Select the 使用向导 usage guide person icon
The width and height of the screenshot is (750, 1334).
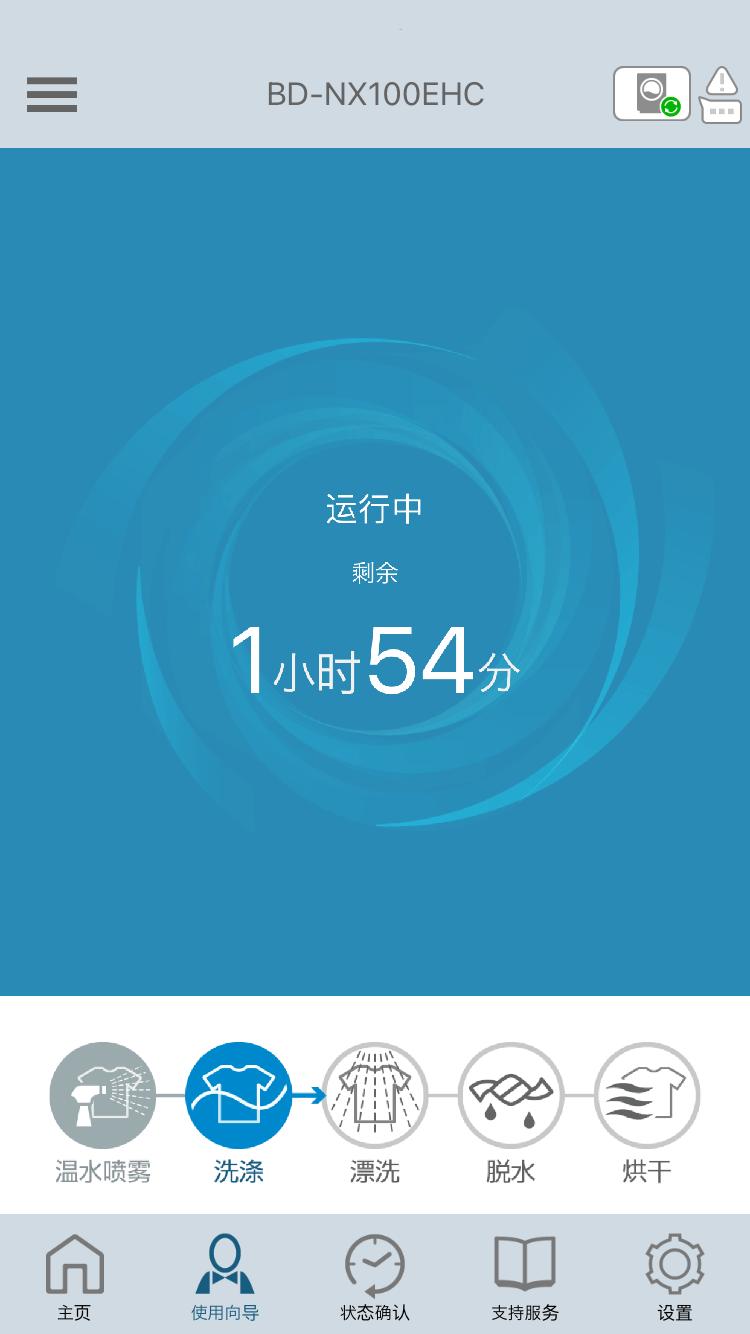[225, 1263]
